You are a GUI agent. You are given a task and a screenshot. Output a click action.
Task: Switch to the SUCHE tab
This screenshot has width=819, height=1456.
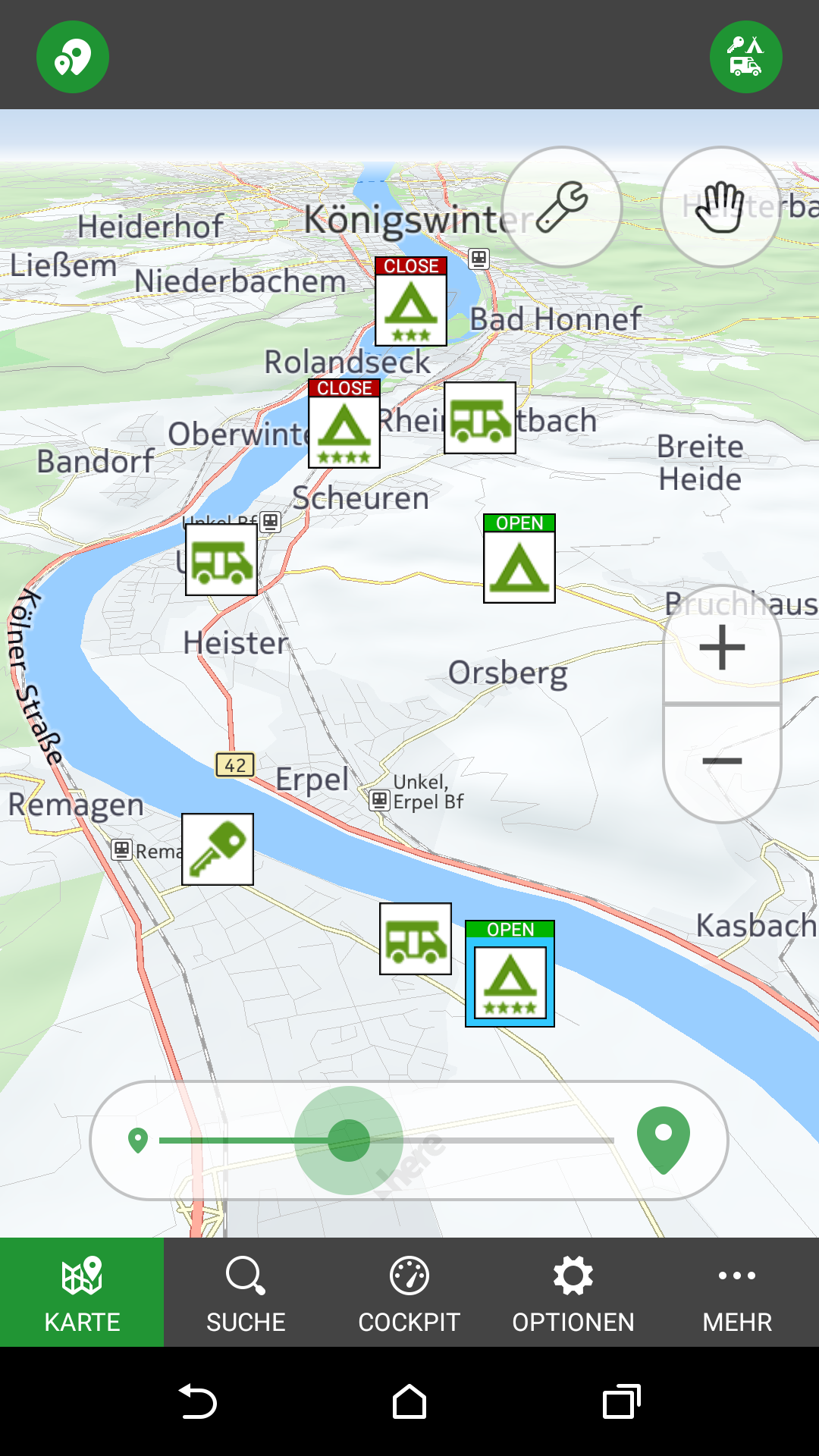[x=246, y=1292]
